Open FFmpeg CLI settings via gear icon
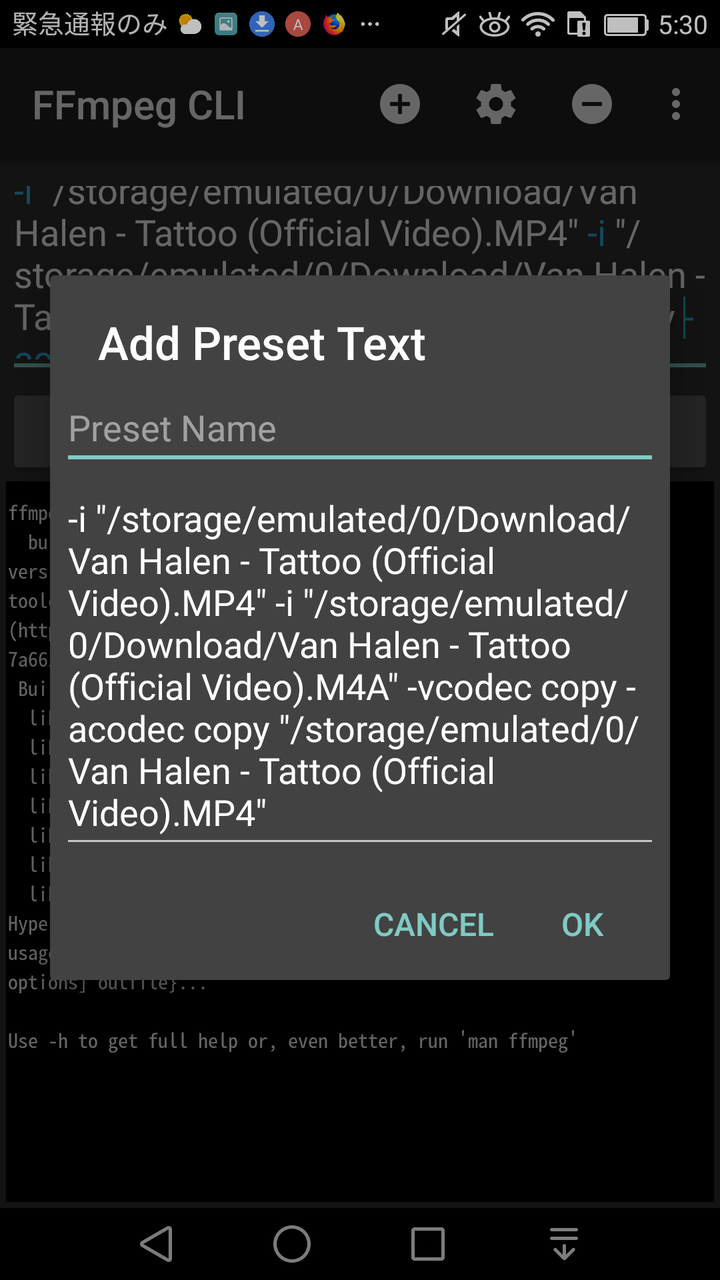The image size is (720, 1280). click(495, 104)
